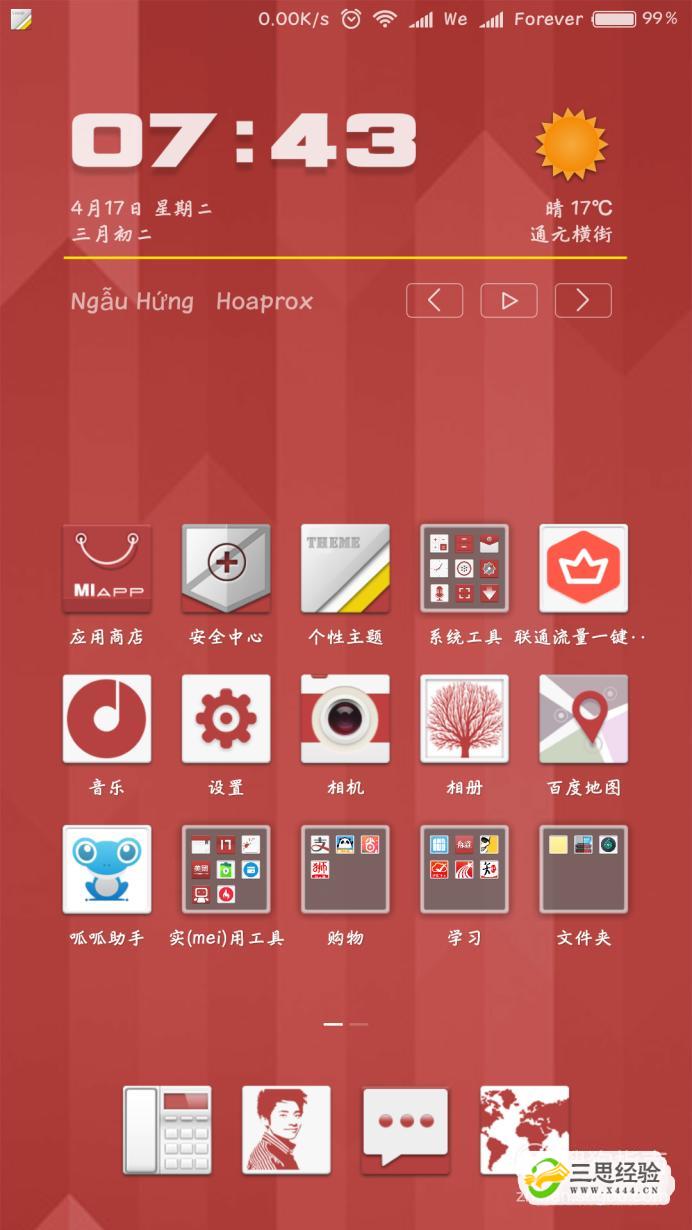Skip to the next track
This screenshot has width=692, height=1230.
[583, 301]
